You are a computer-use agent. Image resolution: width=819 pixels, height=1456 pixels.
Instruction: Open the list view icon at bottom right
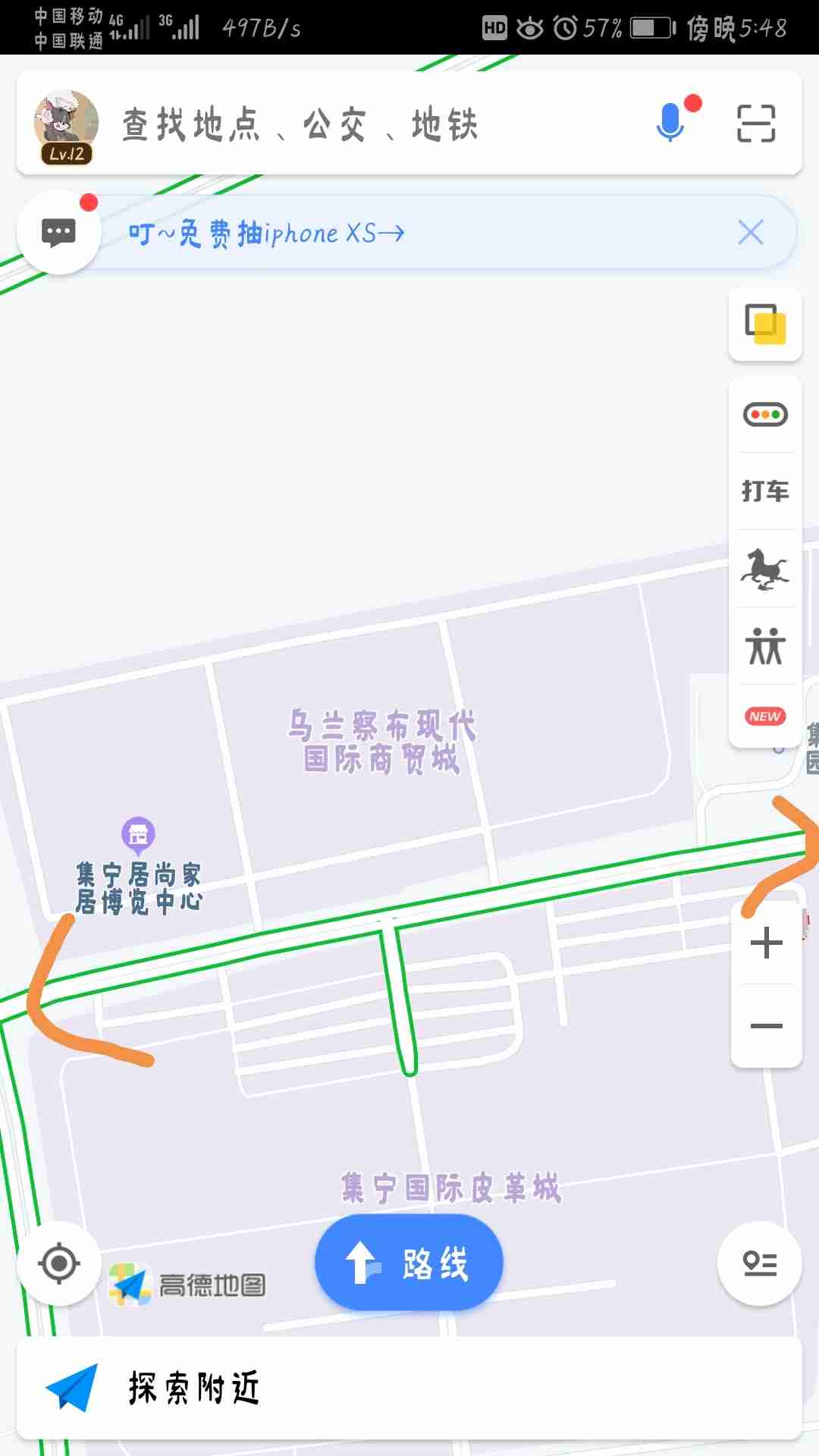click(x=759, y=1263)
